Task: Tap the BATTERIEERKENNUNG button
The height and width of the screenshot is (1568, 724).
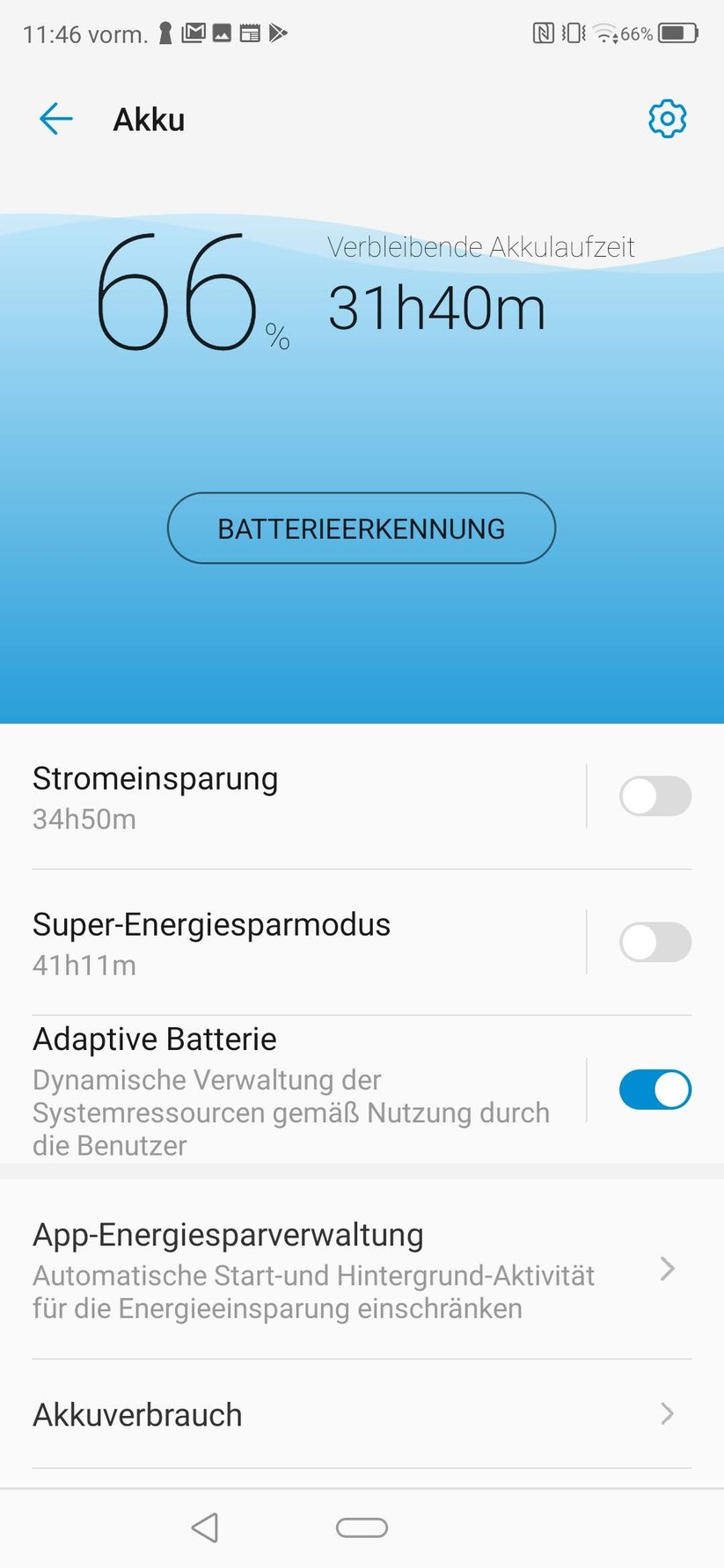Action: coord(362,529)
